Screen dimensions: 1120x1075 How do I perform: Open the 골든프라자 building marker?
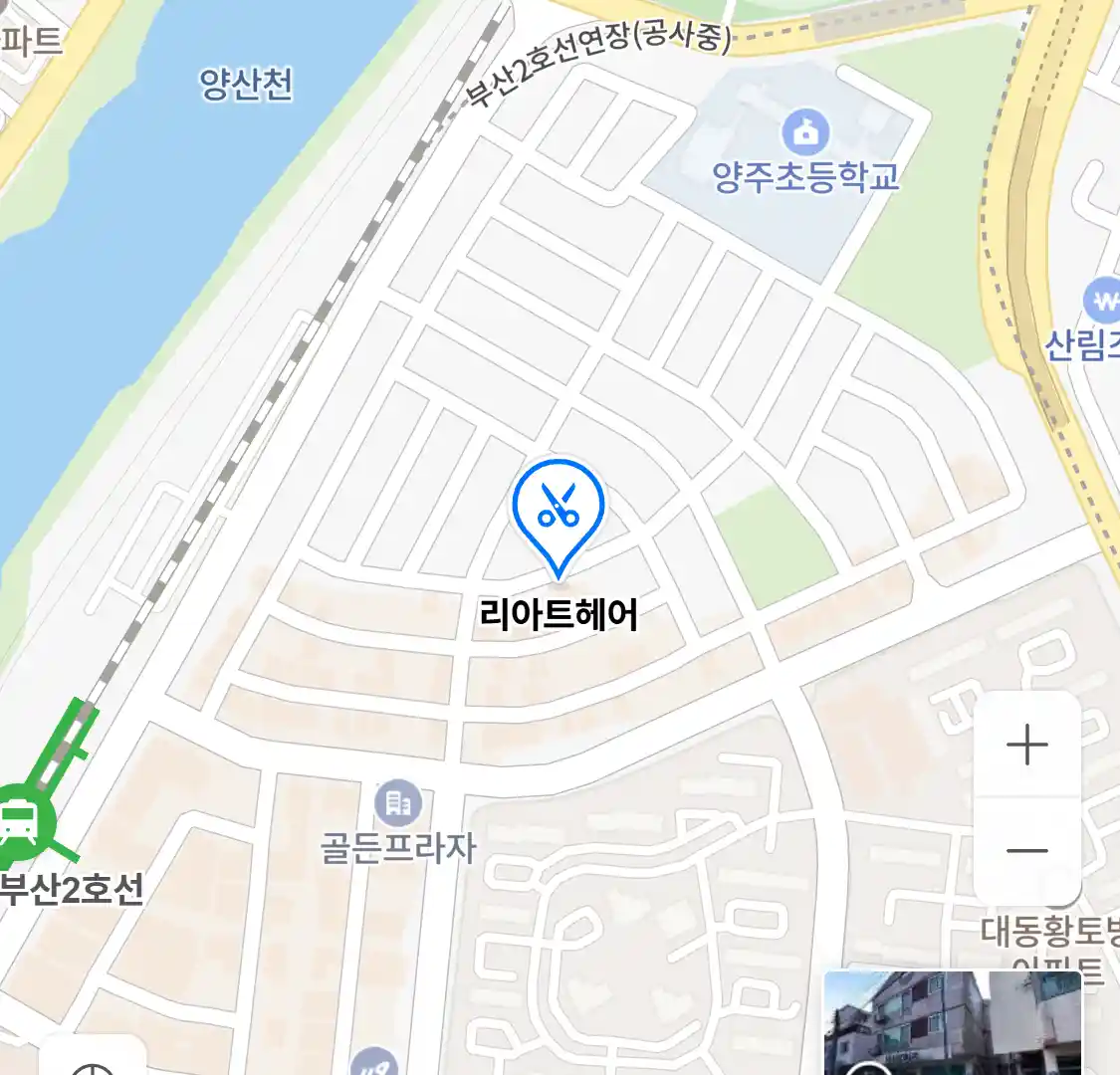[398, 802]
